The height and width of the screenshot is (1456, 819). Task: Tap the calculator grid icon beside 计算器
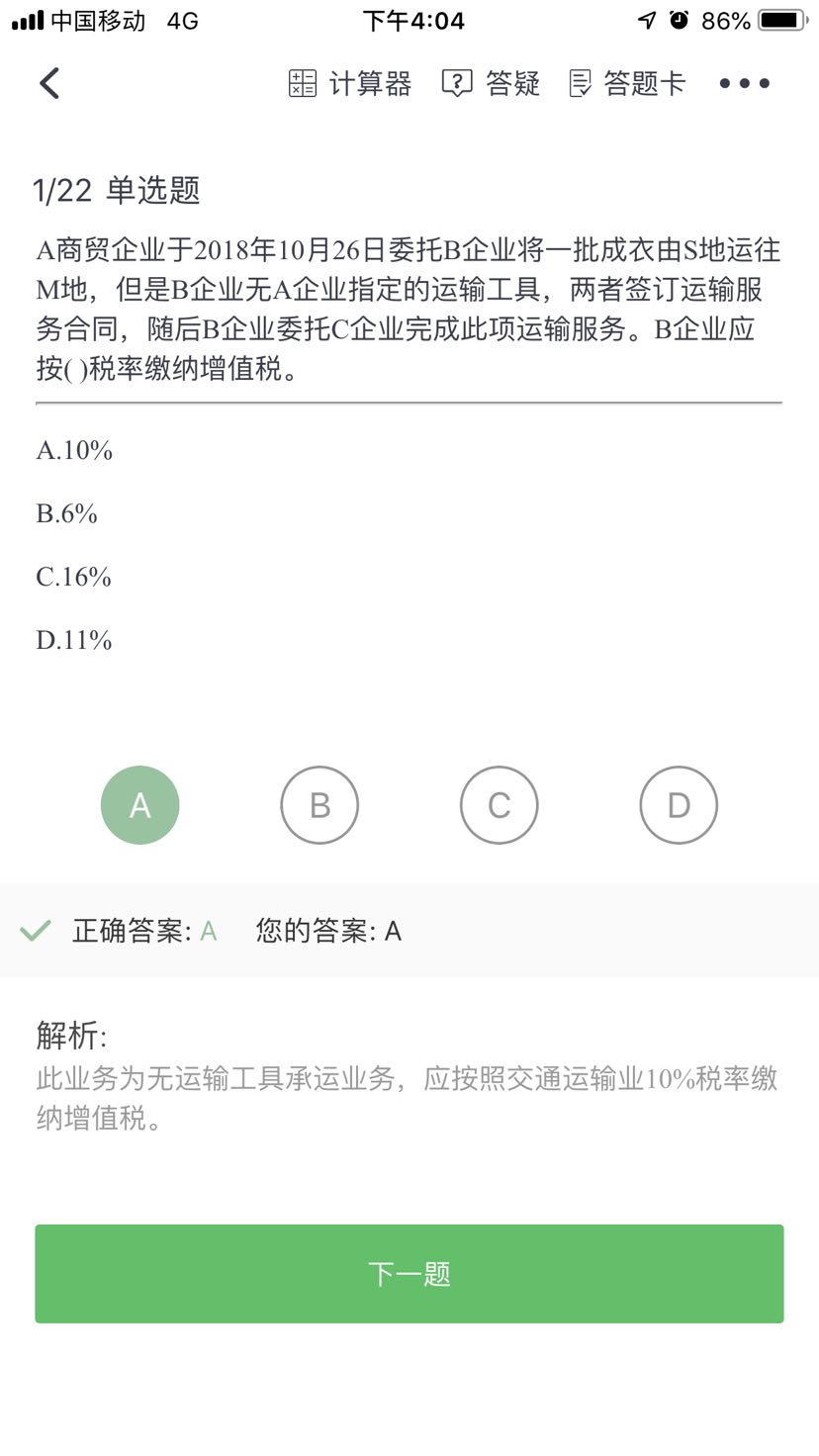[302, 83]
